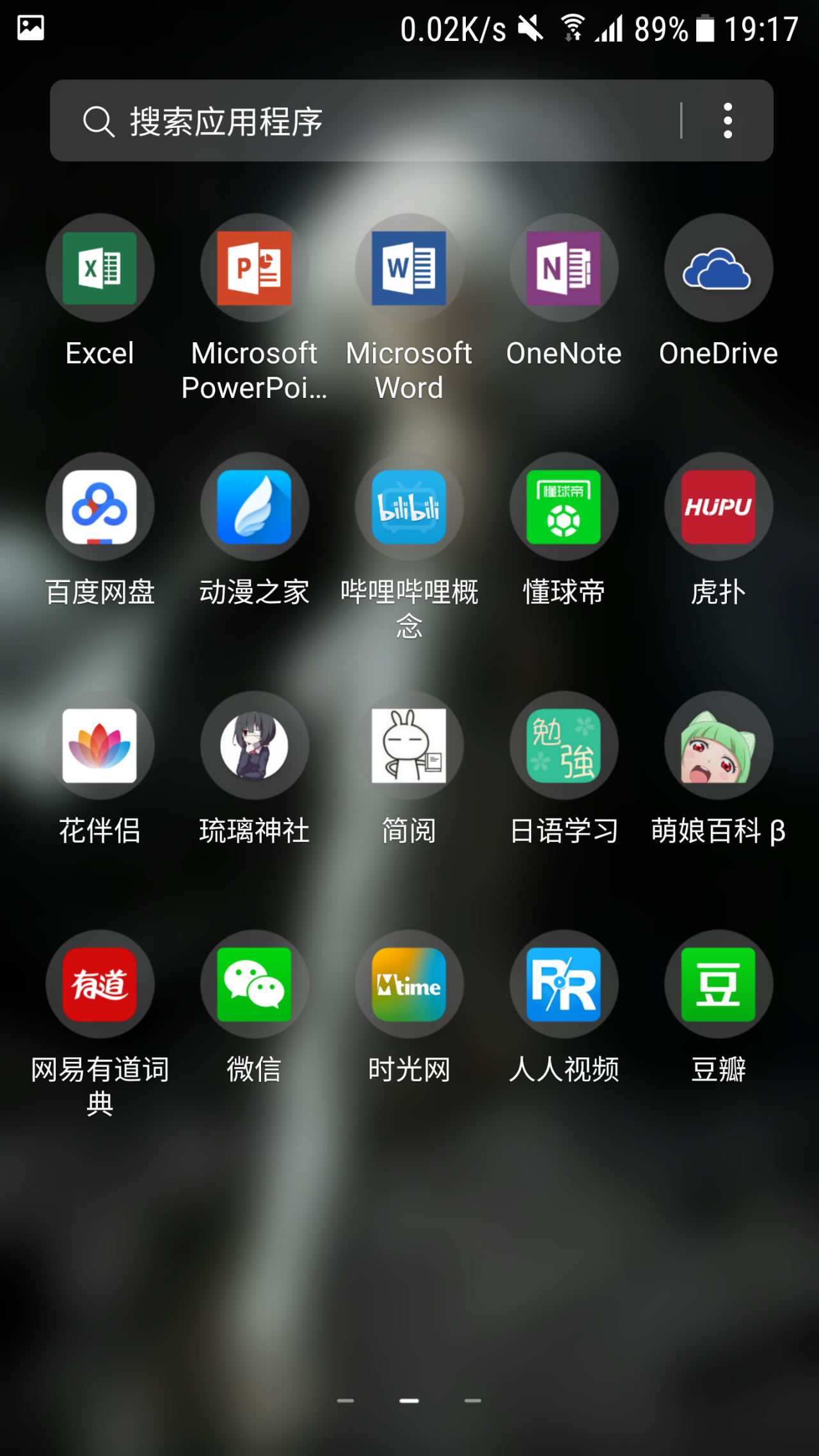This screenshot has width=819, height=1456.
Task: Open 哔哩哔哩概念 app
Action: tap(409, 507)
